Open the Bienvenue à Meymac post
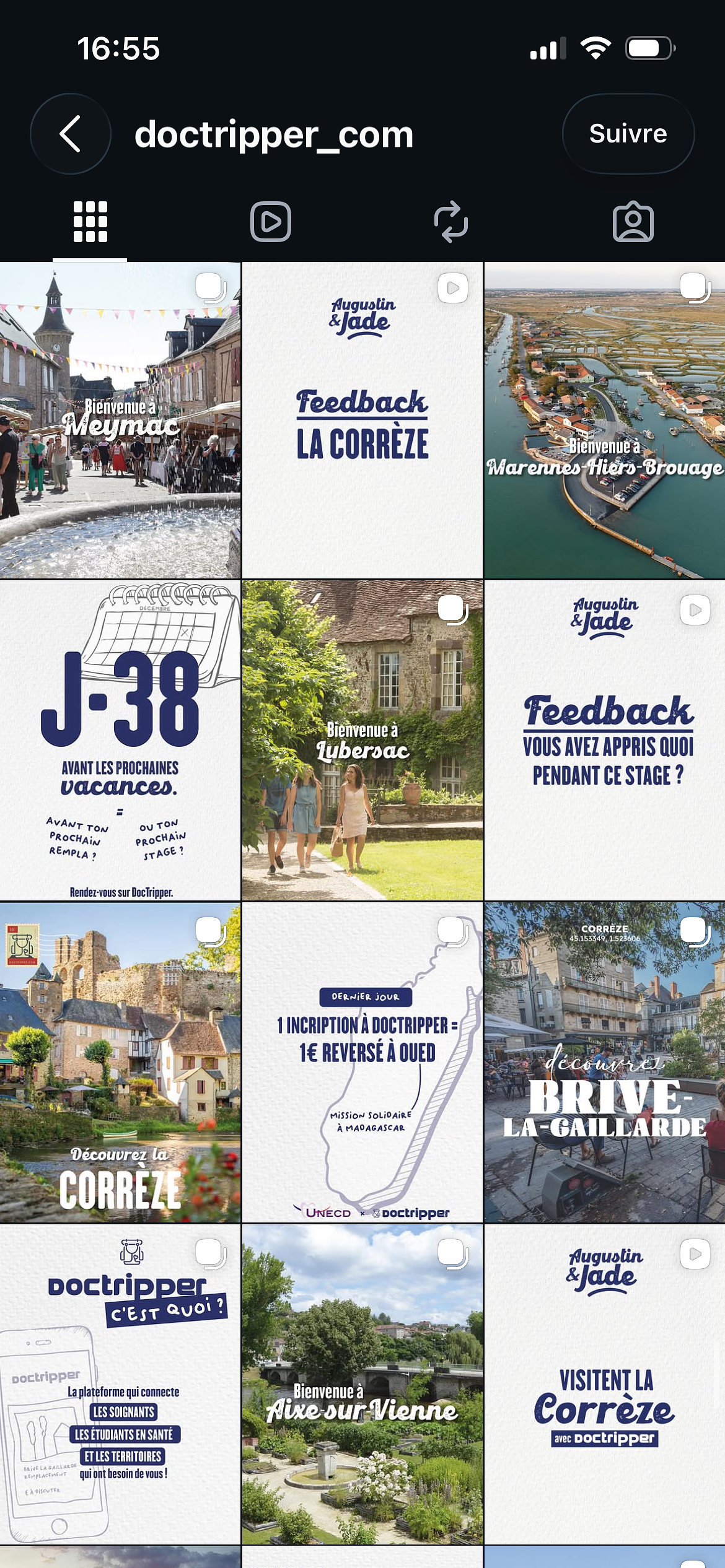Image resolution: width=725 pixels, height=1568 pixels. (120, 420)
